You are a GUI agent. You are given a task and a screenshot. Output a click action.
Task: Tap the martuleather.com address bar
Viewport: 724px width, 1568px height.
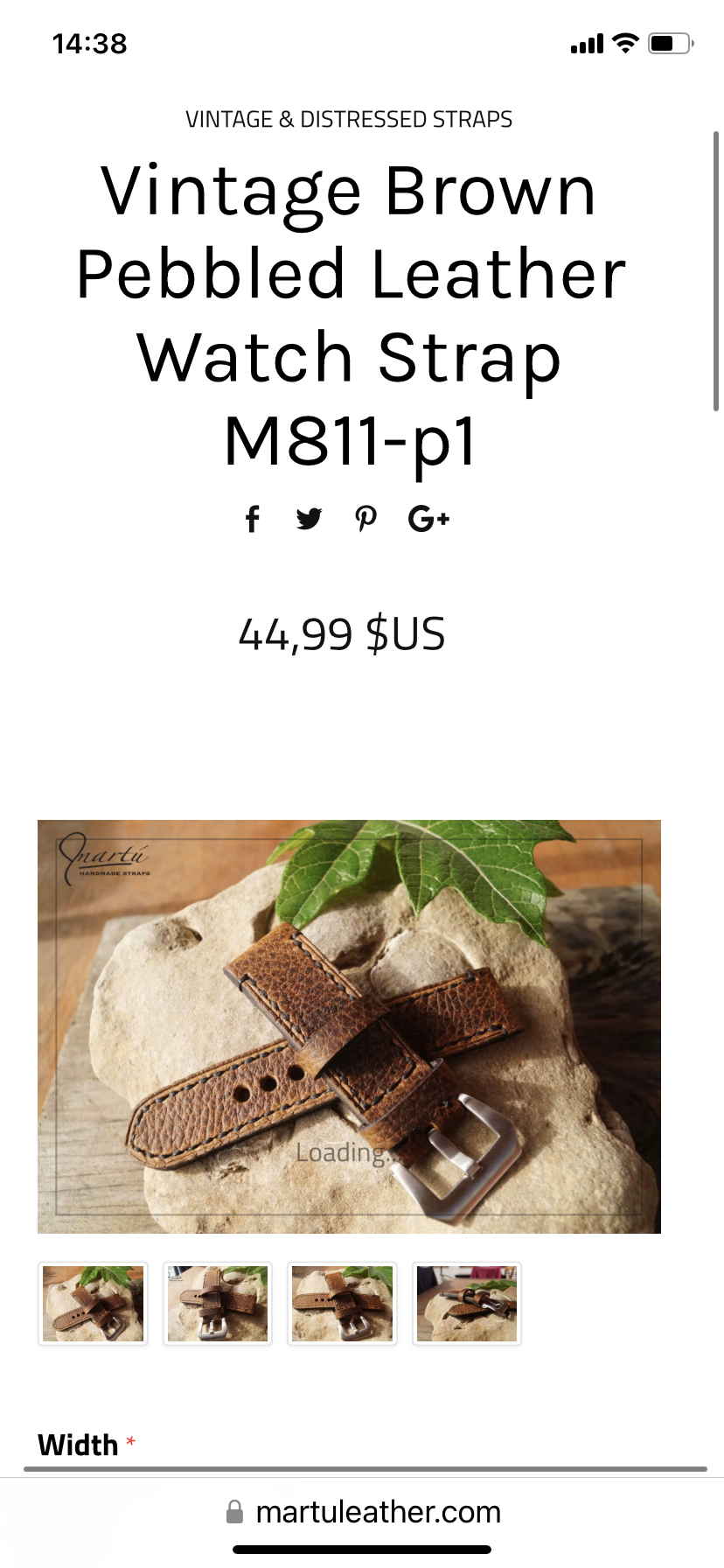[362, 1511]
